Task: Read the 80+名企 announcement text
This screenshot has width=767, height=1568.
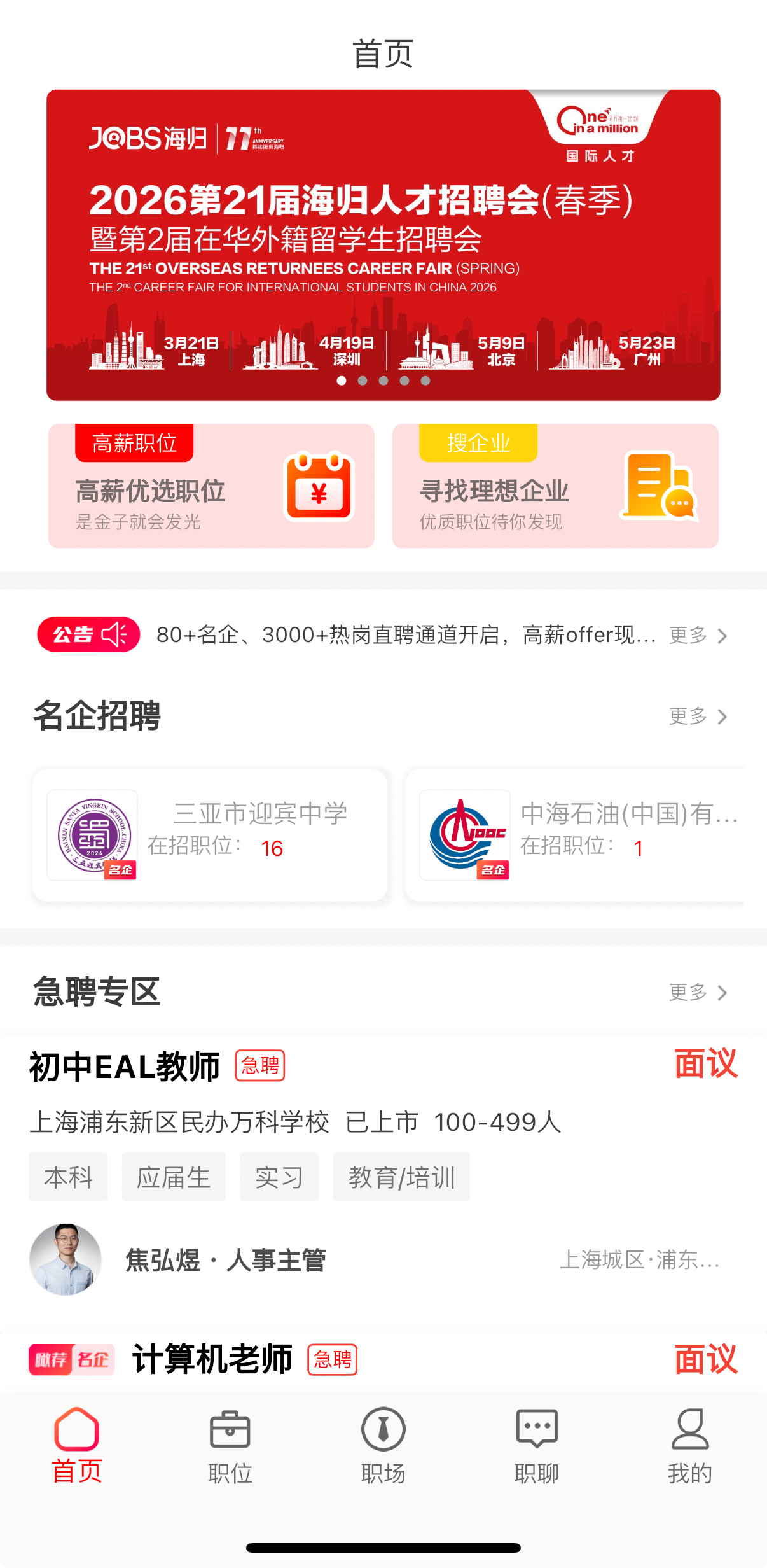Action: point(406,635)
